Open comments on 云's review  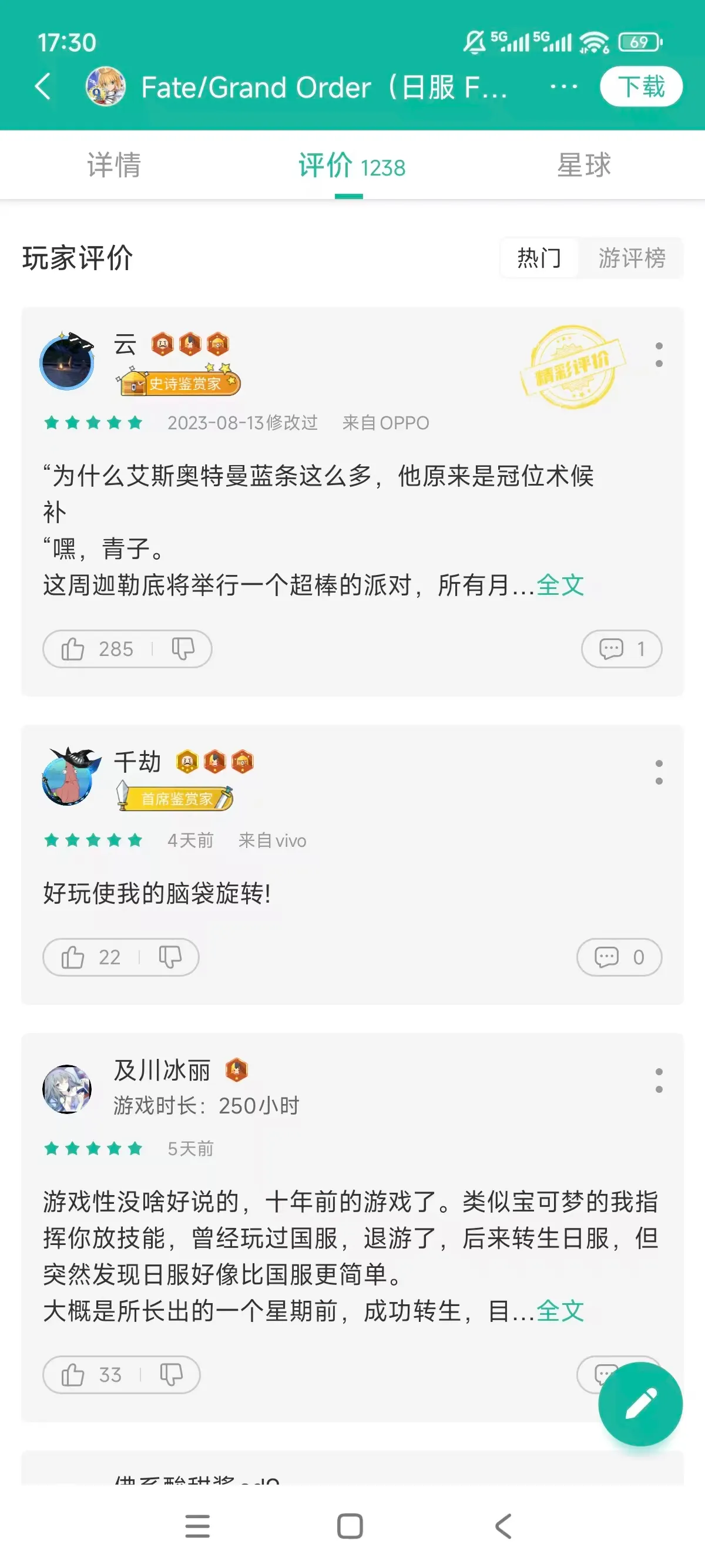click(621, 649)
